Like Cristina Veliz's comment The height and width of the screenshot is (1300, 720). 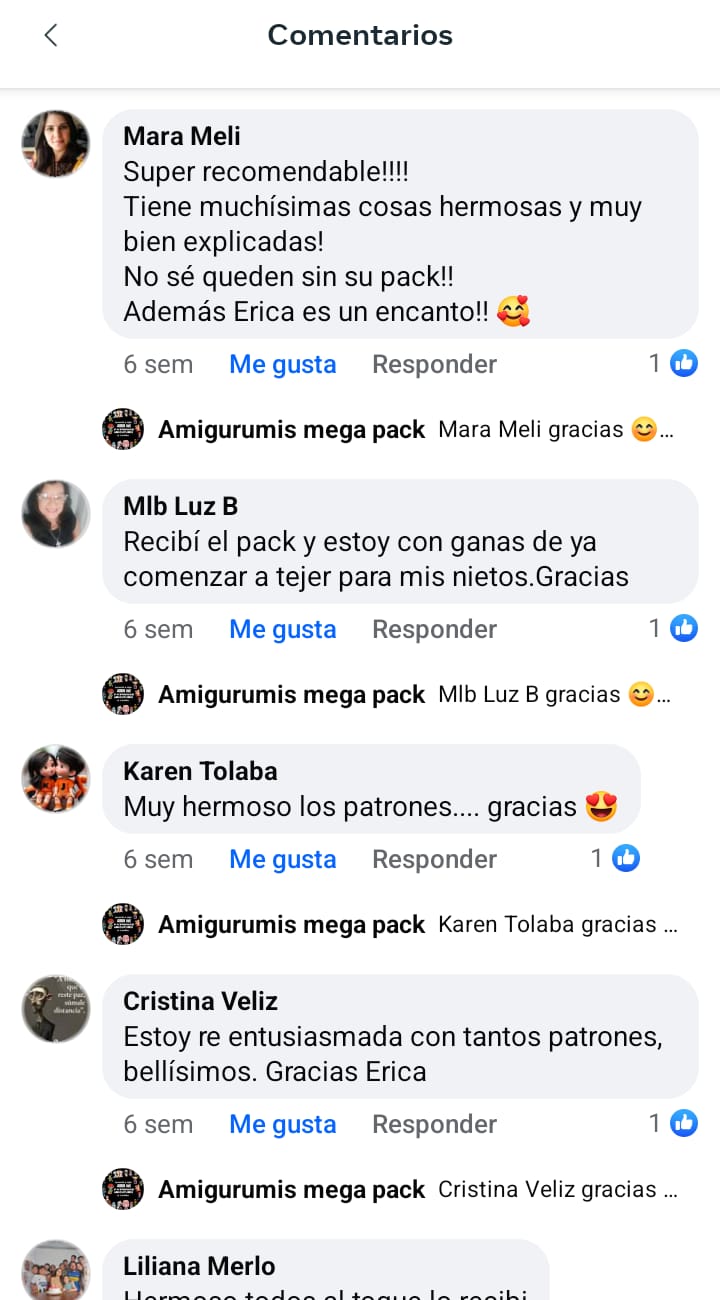(282, 1124)
